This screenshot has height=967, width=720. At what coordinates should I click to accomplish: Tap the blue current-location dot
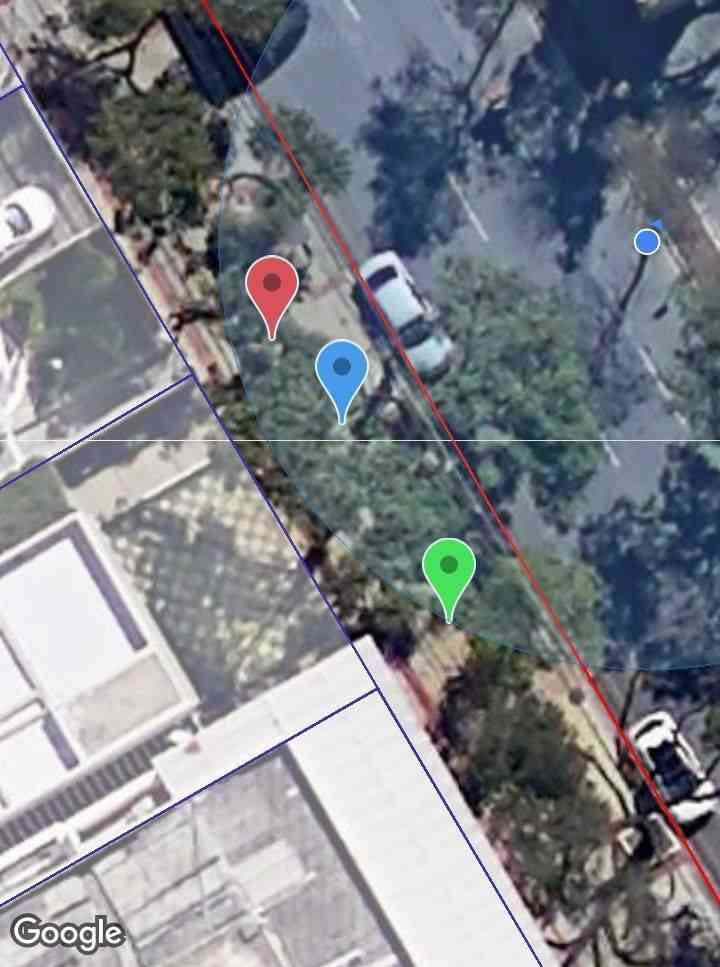pyautogui.click(x=647, y=241)
